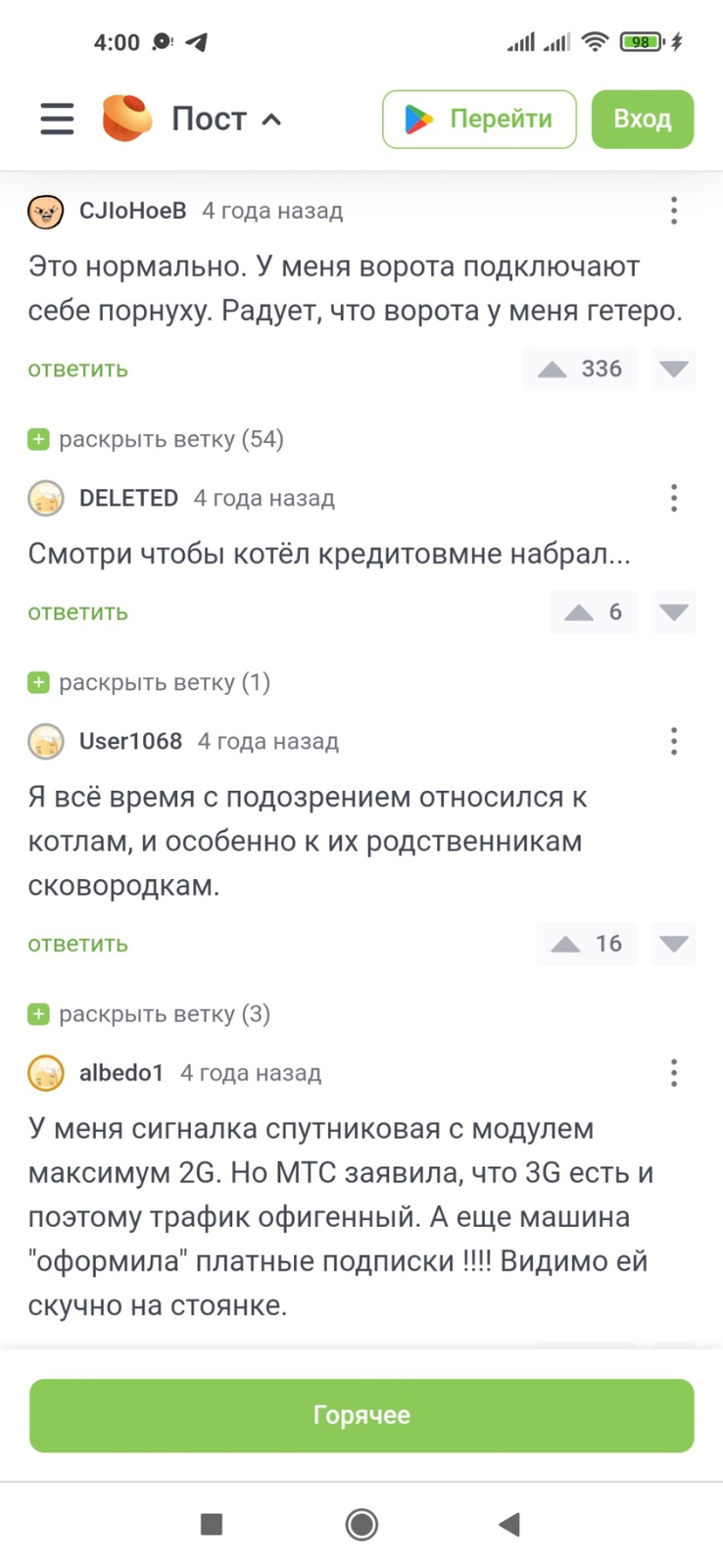
Task: Go to the Горячее feed
Action: click(361, 1415)
